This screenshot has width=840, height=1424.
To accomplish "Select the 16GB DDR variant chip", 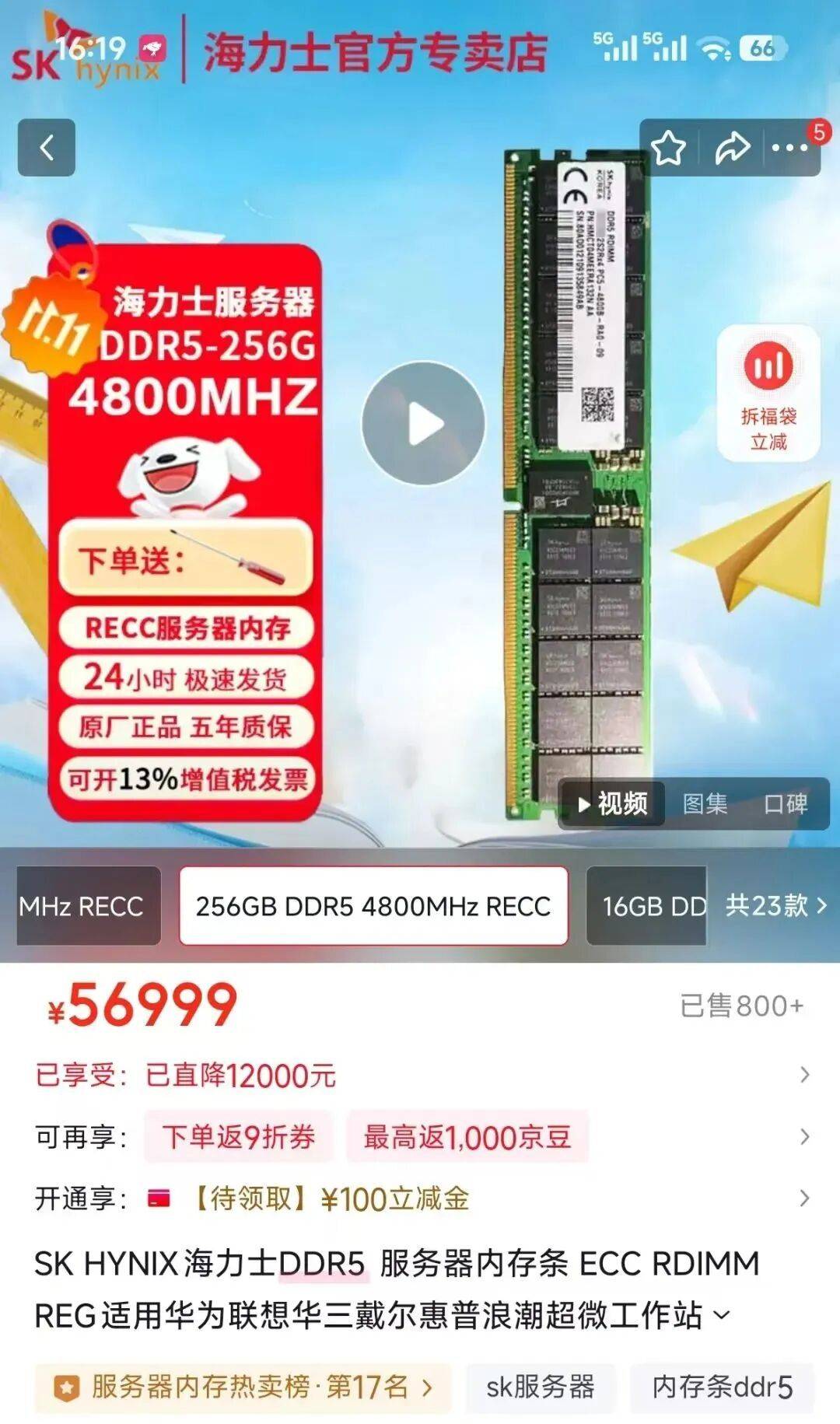I will [647, 906].
